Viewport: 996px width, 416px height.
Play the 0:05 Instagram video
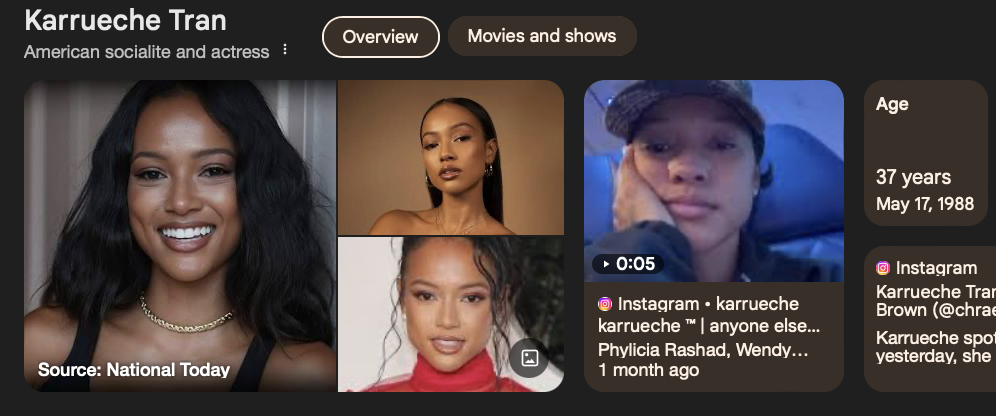pos(713,180)
